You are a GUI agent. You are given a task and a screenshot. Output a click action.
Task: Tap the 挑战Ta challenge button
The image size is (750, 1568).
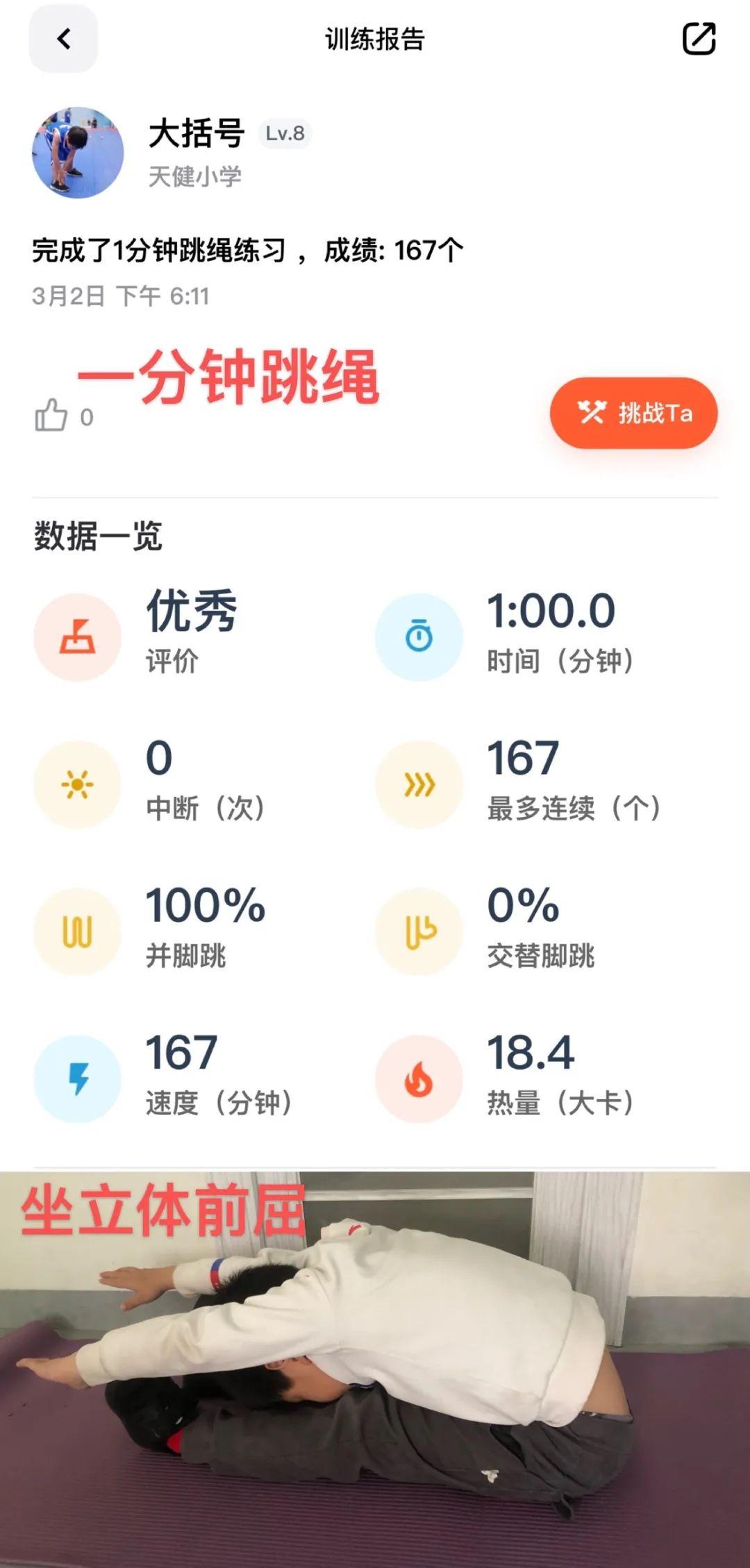[x=633, y=413]
